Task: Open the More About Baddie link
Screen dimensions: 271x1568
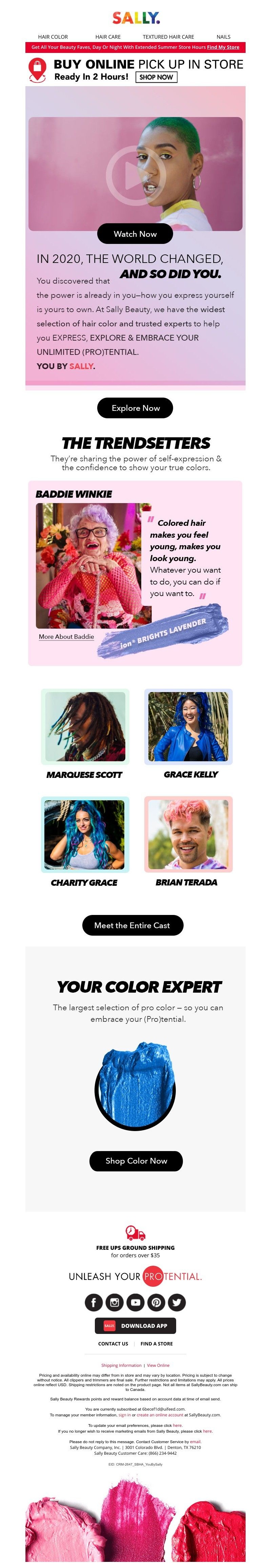Action: [66, 637]
